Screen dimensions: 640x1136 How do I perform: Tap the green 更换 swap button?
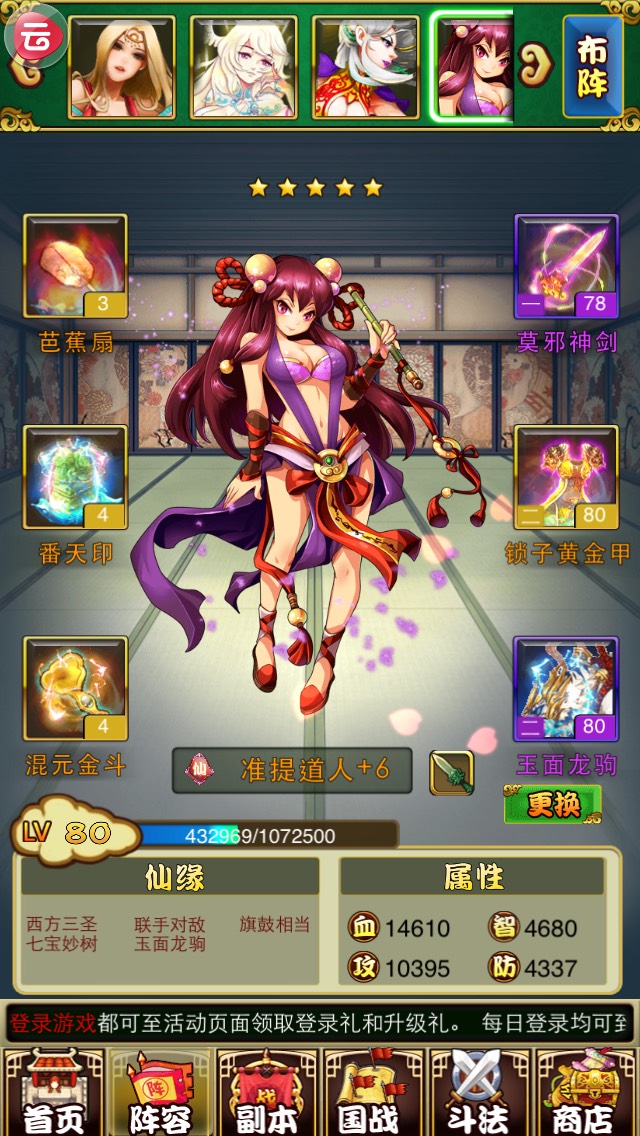click(552, 804)
